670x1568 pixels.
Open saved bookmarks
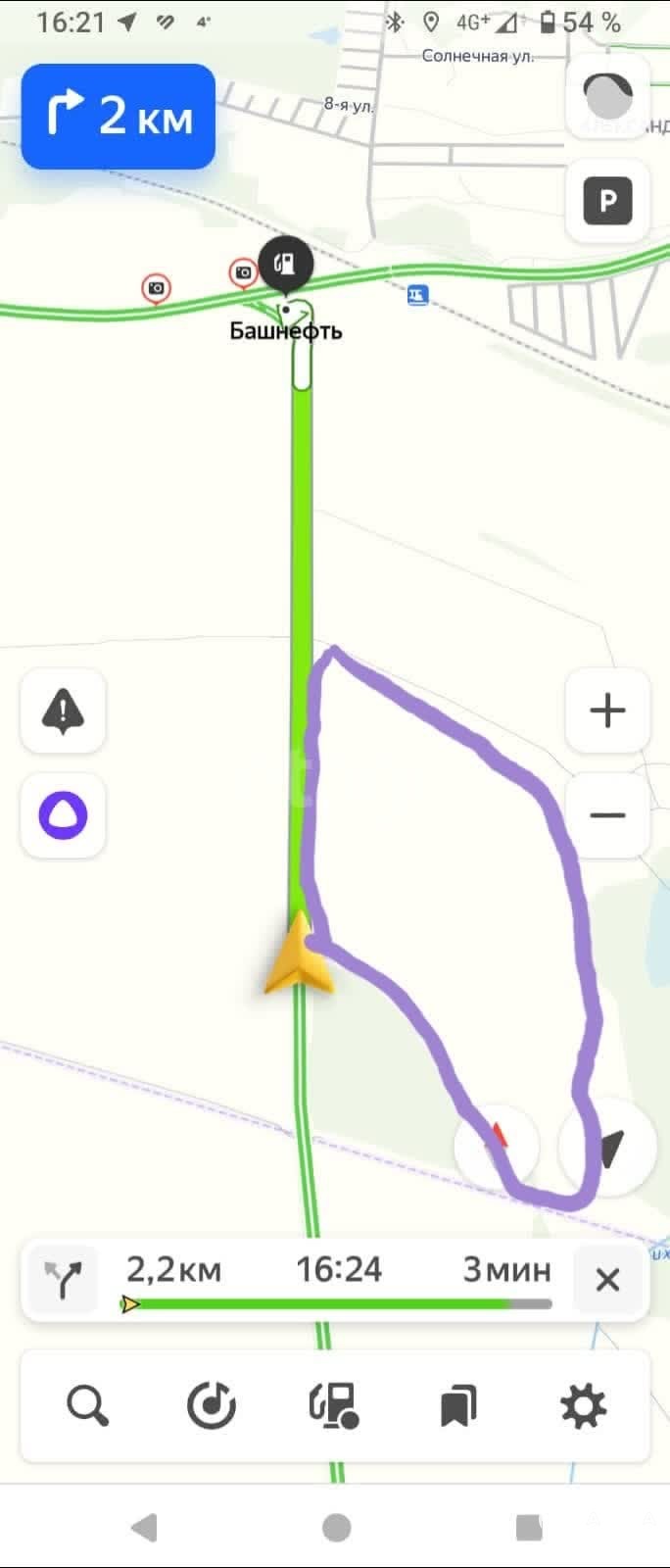point(457,1406)
